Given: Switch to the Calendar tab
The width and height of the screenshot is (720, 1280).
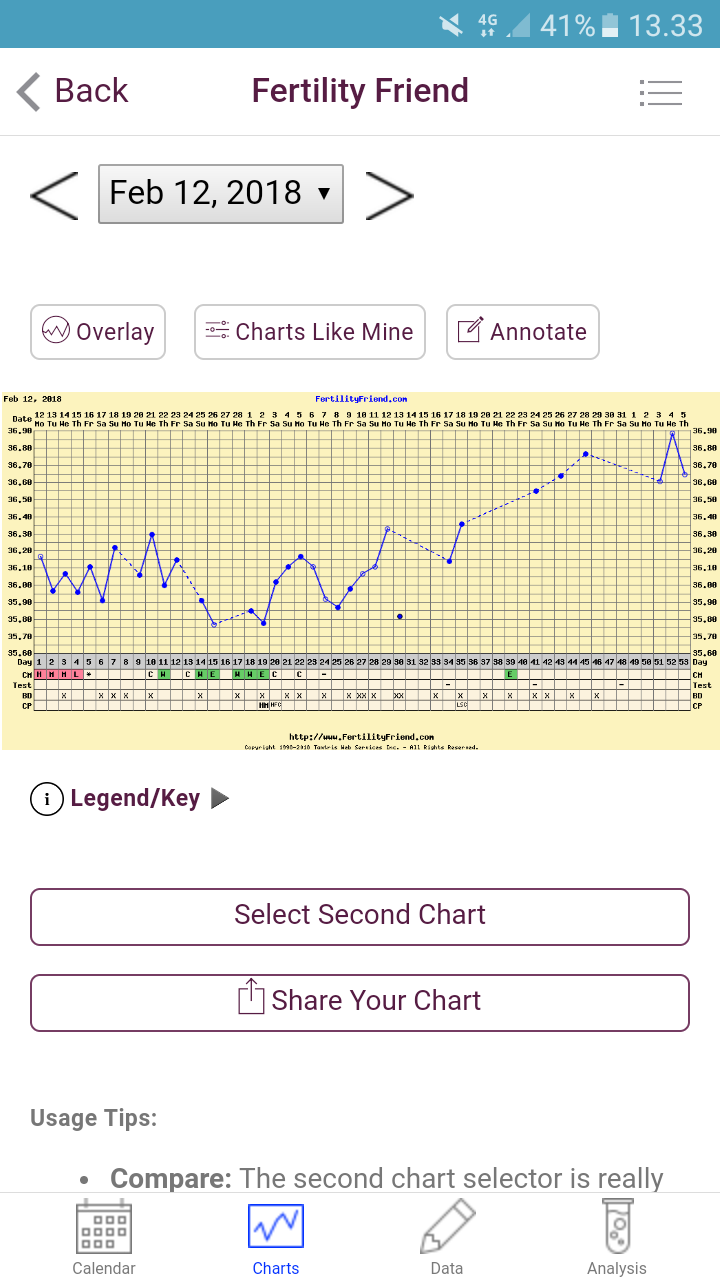Looking at the screenshot, I should pos(104,1238).
